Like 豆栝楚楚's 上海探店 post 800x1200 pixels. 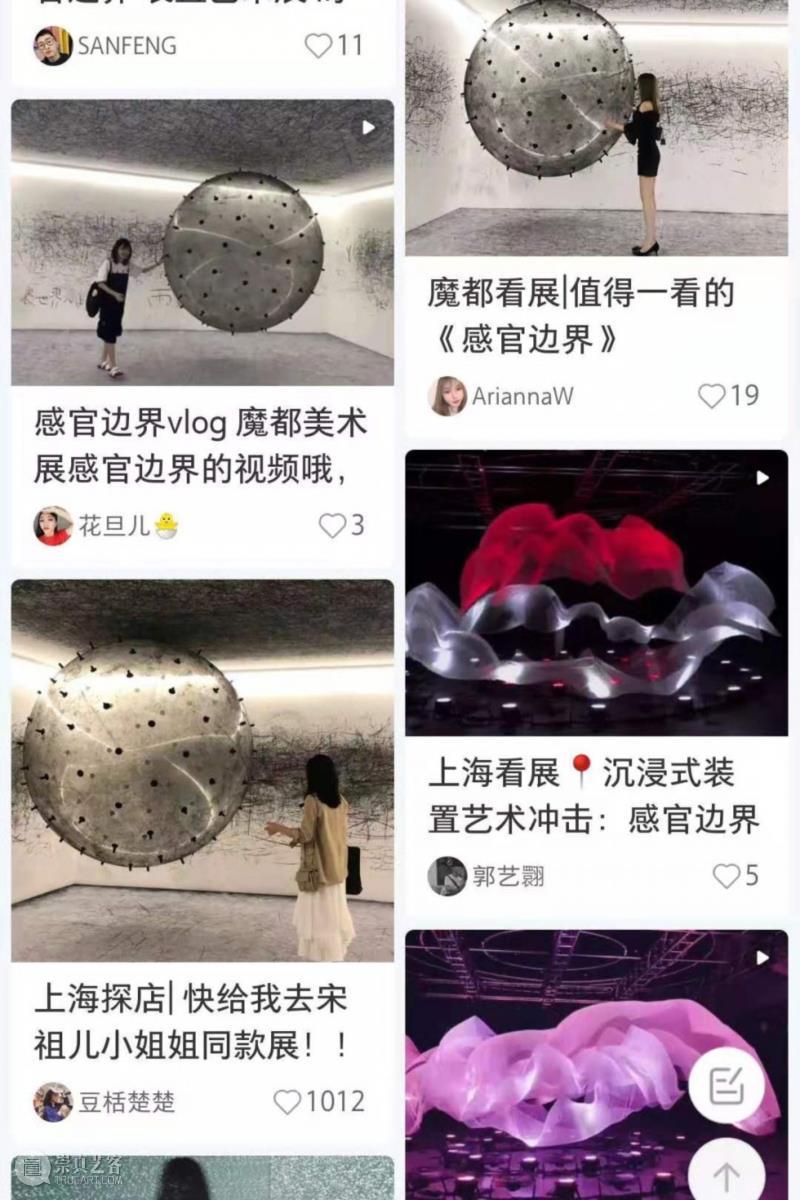[288, 1102]
